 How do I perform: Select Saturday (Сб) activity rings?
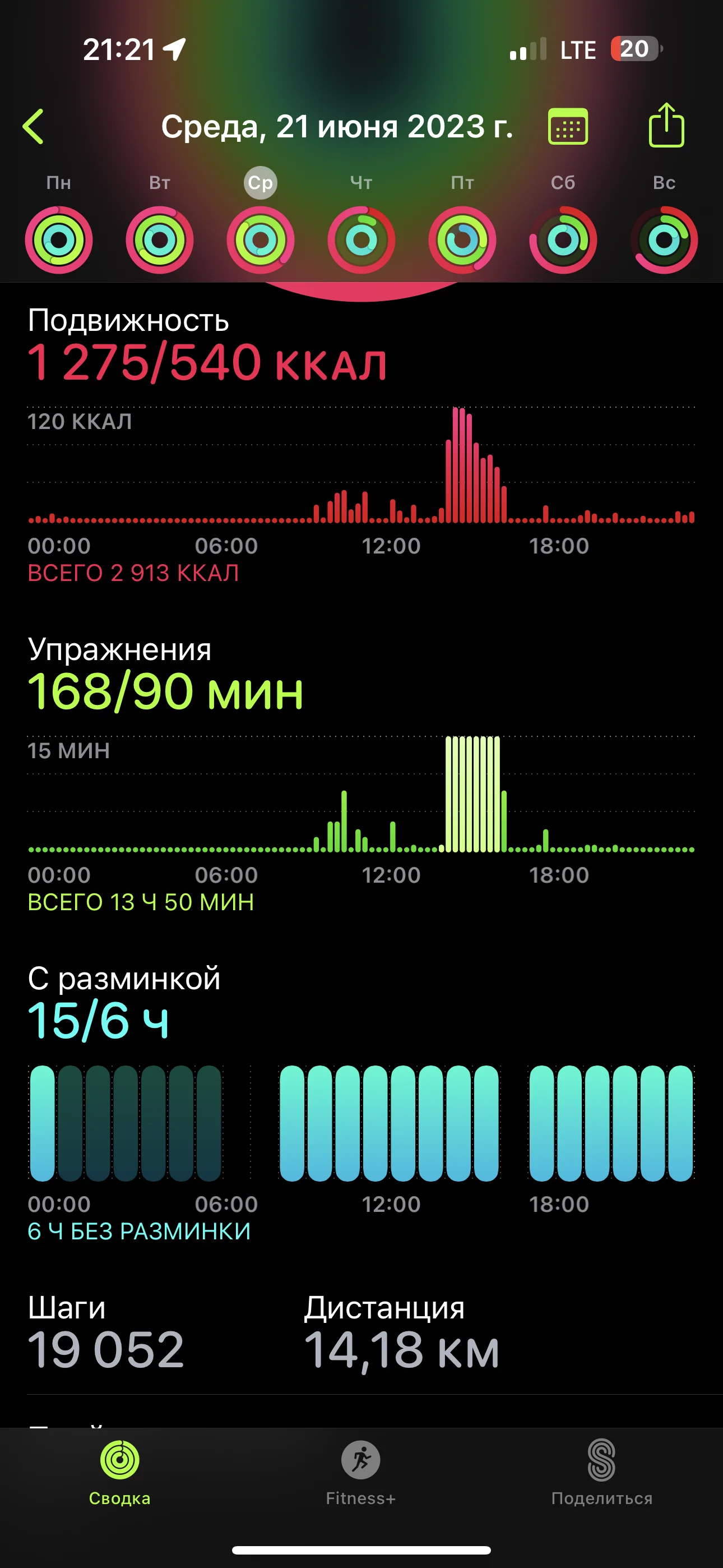pyautogui.click(x=563, y=240)
